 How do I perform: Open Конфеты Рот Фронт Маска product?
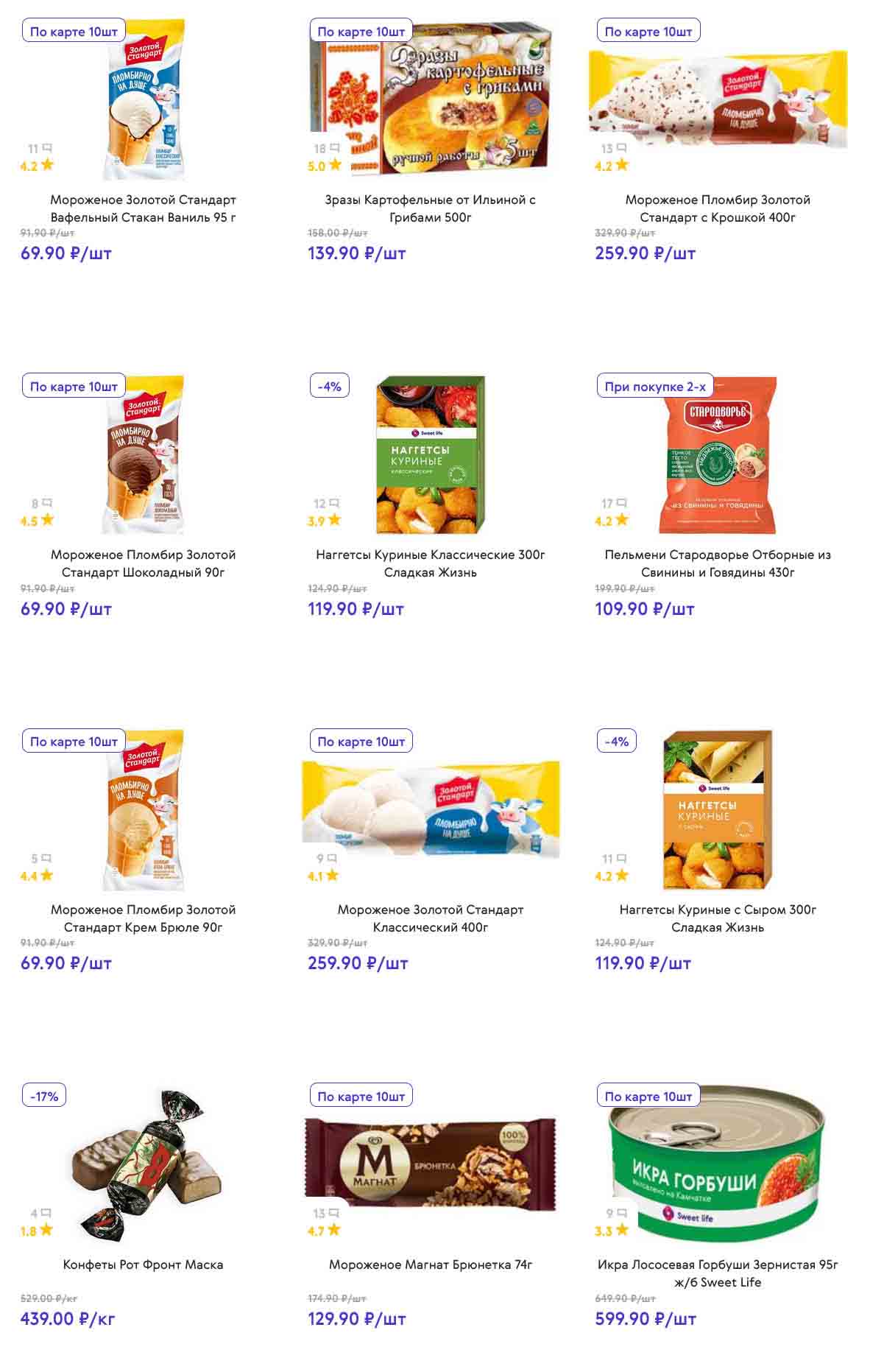[x=143, y=1264]
